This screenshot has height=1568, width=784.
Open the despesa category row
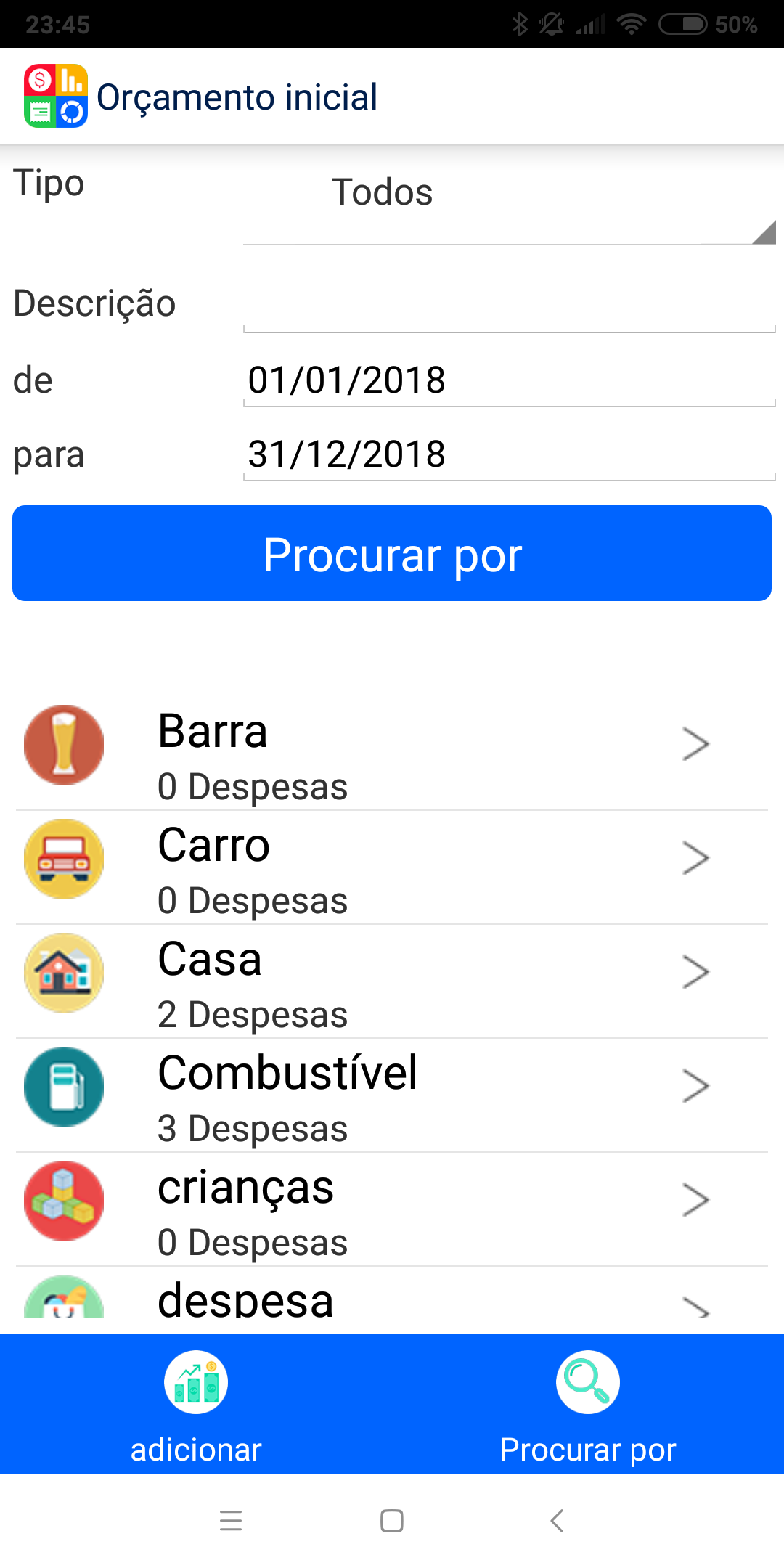[x=392, y=1299]
